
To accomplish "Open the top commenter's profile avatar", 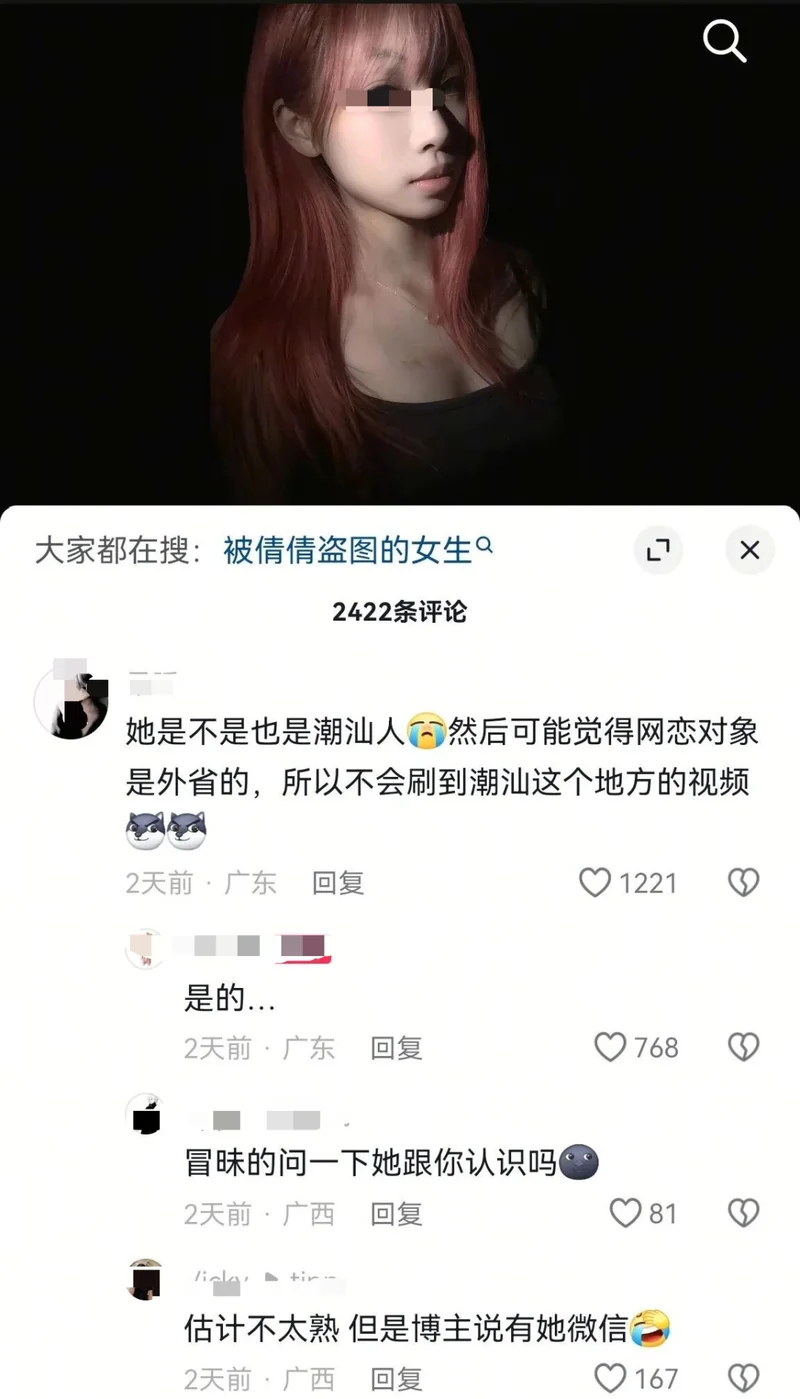I will click(71, 703).
